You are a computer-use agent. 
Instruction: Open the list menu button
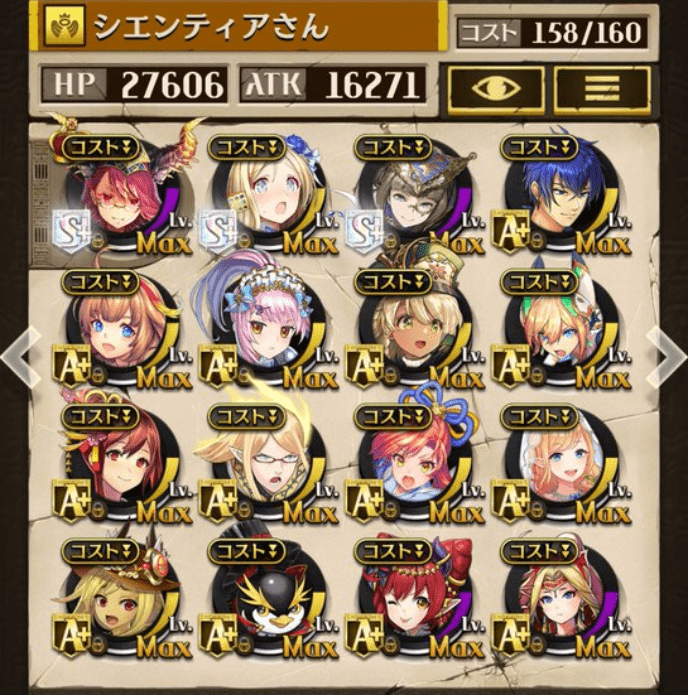click(x=601, y=88)
